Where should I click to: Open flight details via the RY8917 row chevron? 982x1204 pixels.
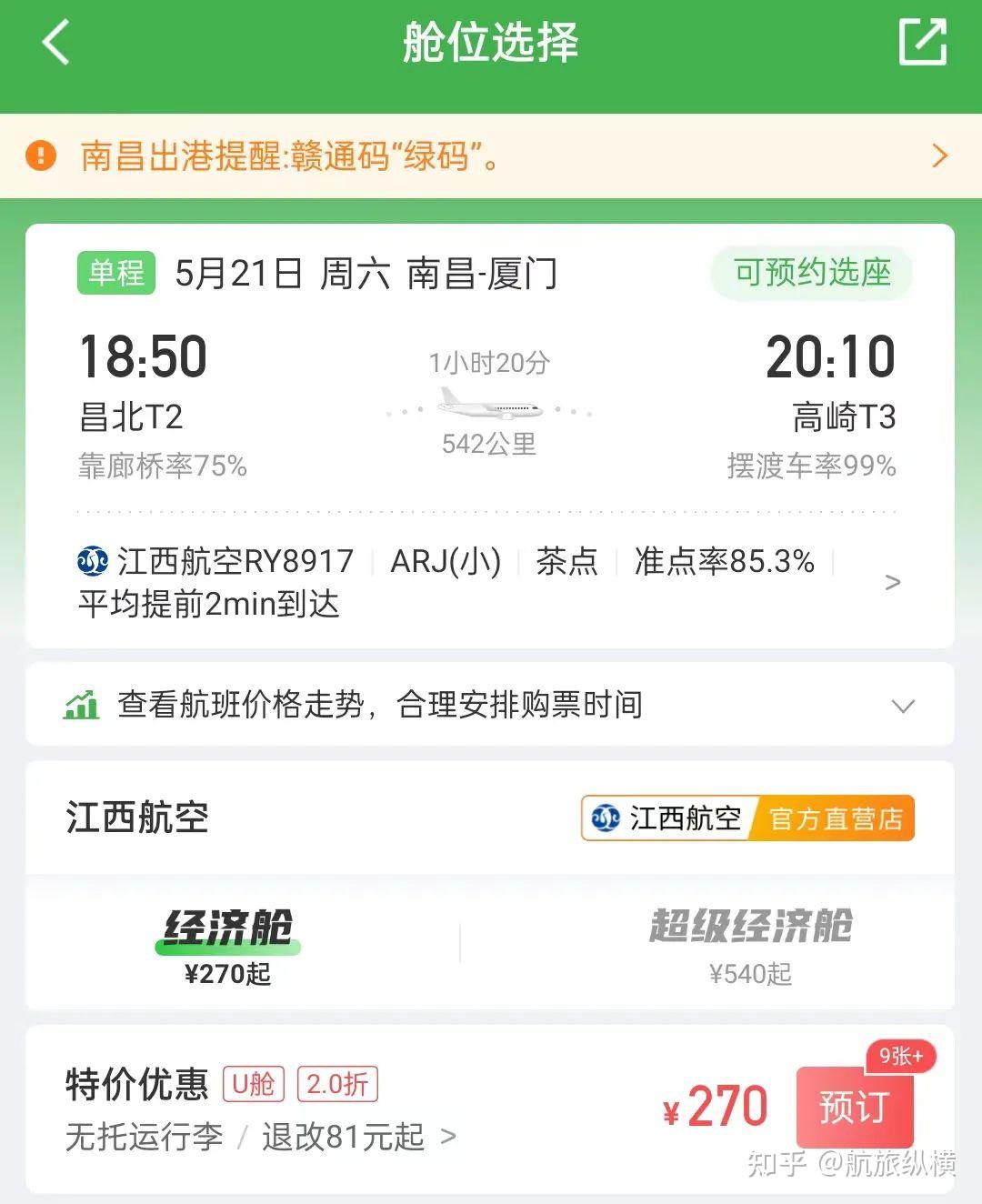(892, 582)
